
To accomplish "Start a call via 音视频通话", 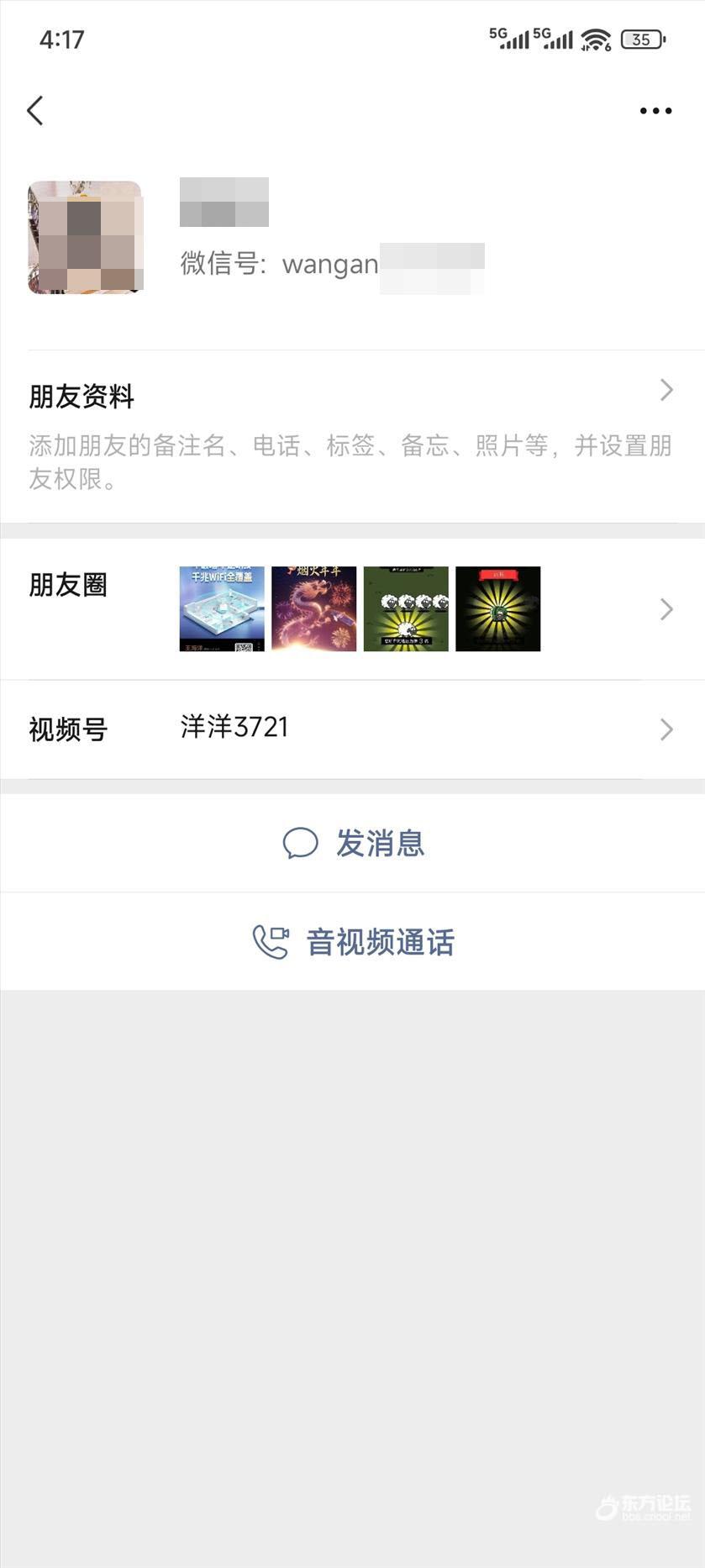I will pos(354,942).
